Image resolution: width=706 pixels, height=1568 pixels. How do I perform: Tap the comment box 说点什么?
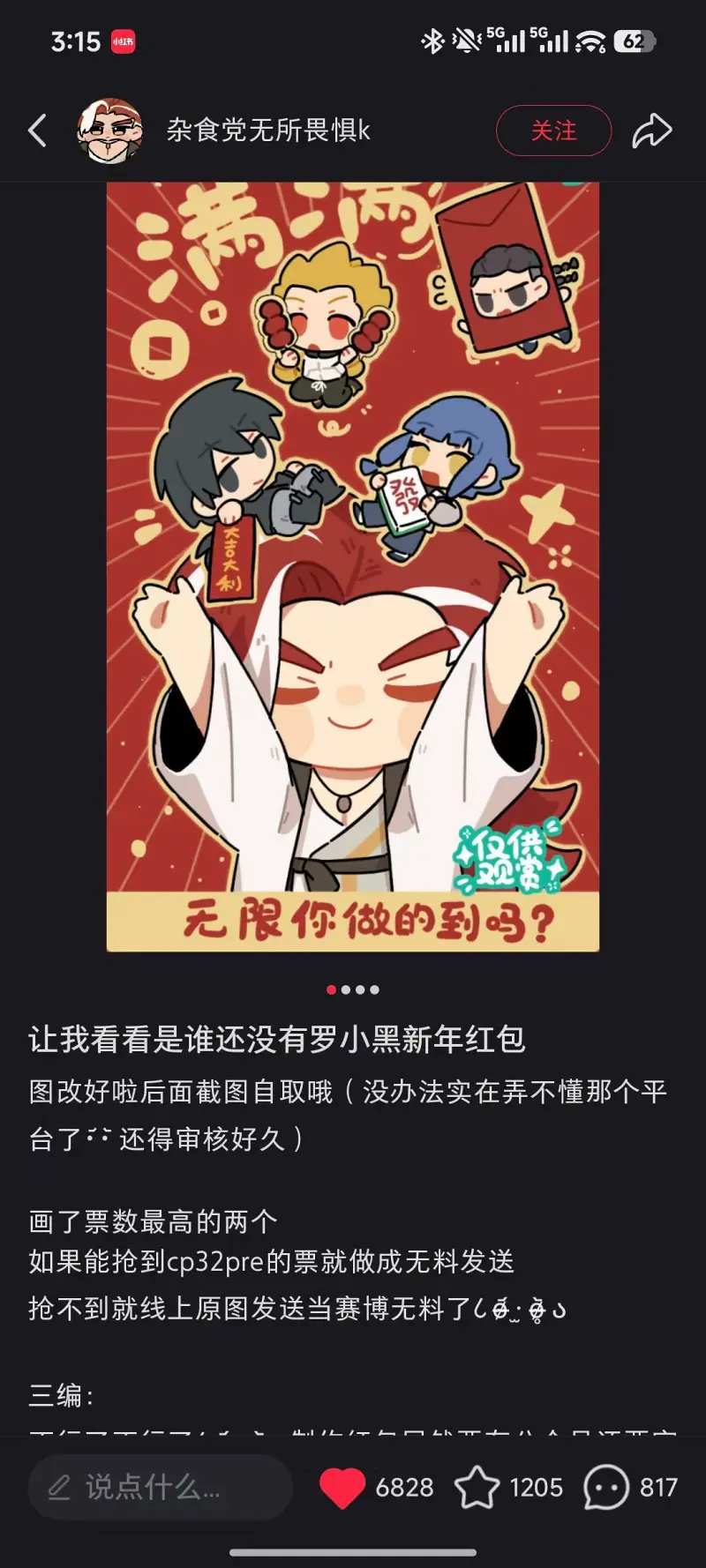159,1487
